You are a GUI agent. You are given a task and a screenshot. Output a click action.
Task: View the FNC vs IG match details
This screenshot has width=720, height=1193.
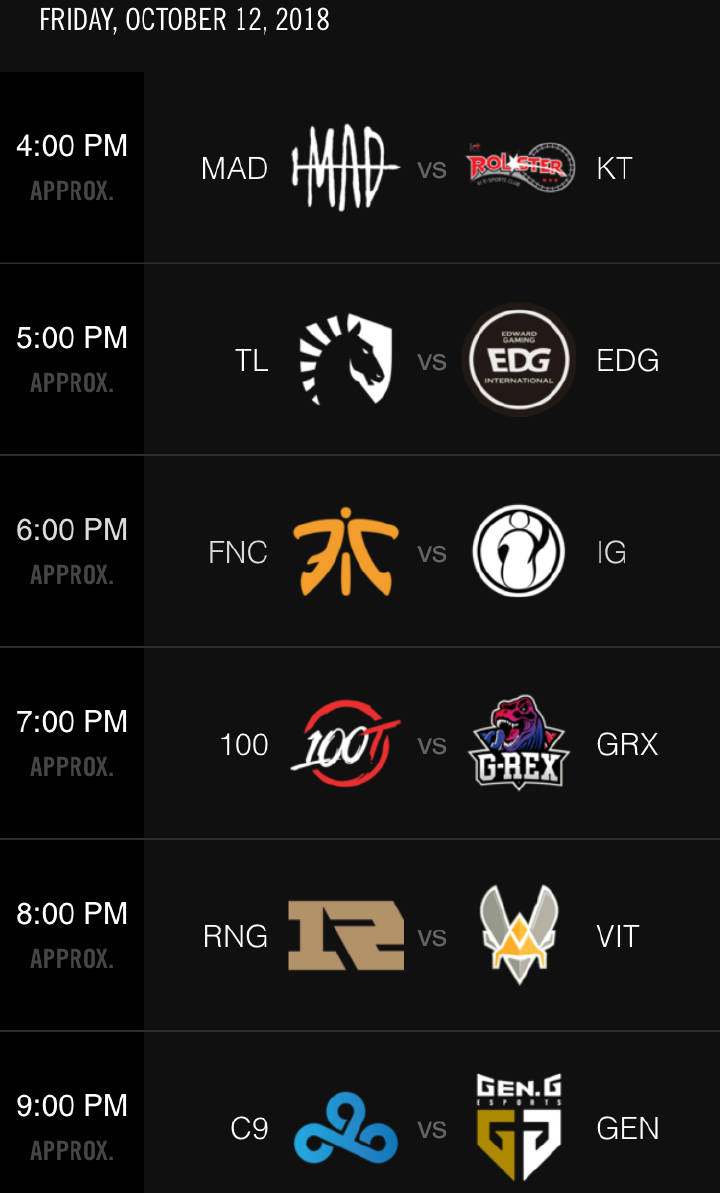[x=431, y=552]
